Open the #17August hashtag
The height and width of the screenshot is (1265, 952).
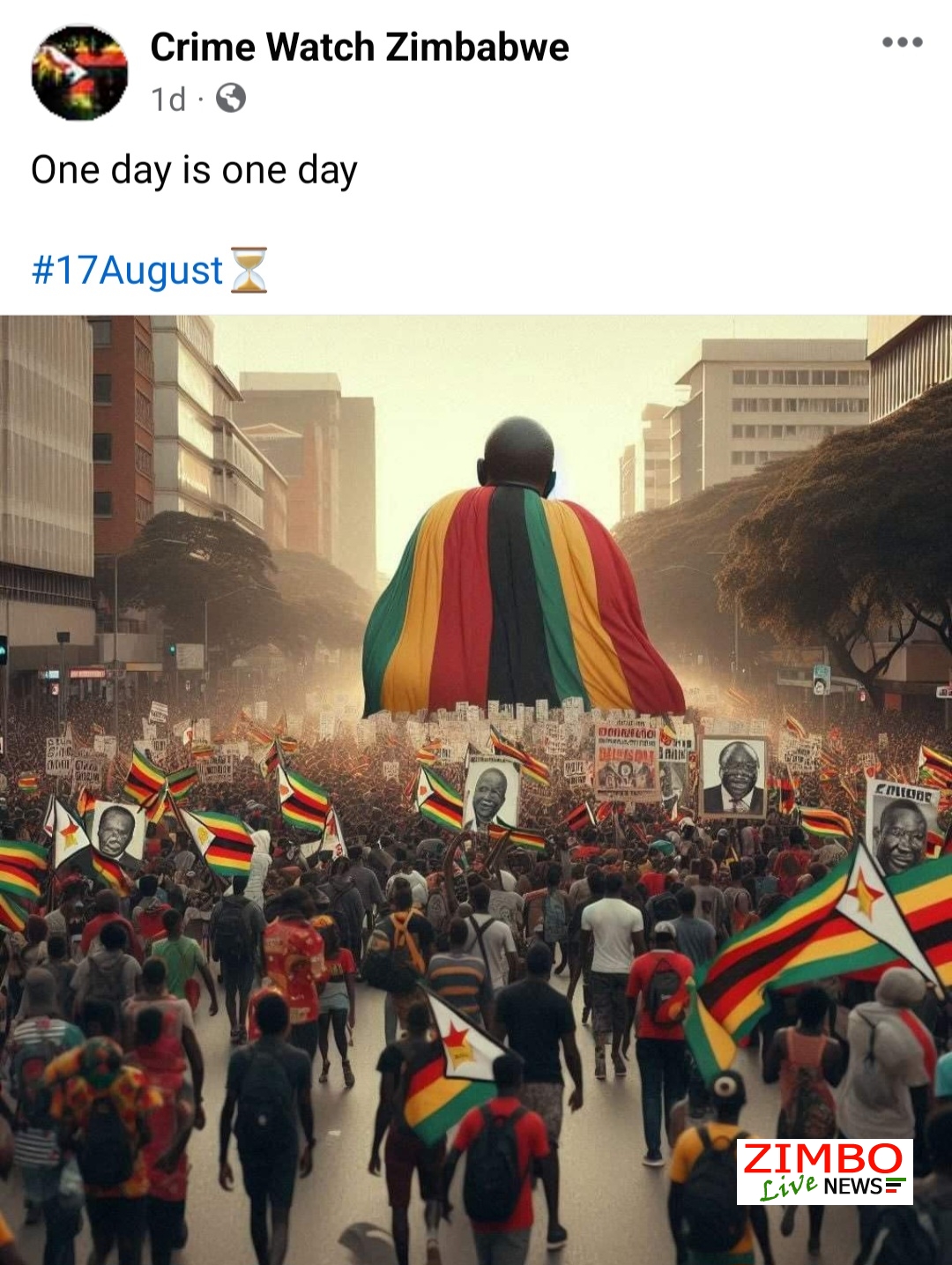coord(127,270)
